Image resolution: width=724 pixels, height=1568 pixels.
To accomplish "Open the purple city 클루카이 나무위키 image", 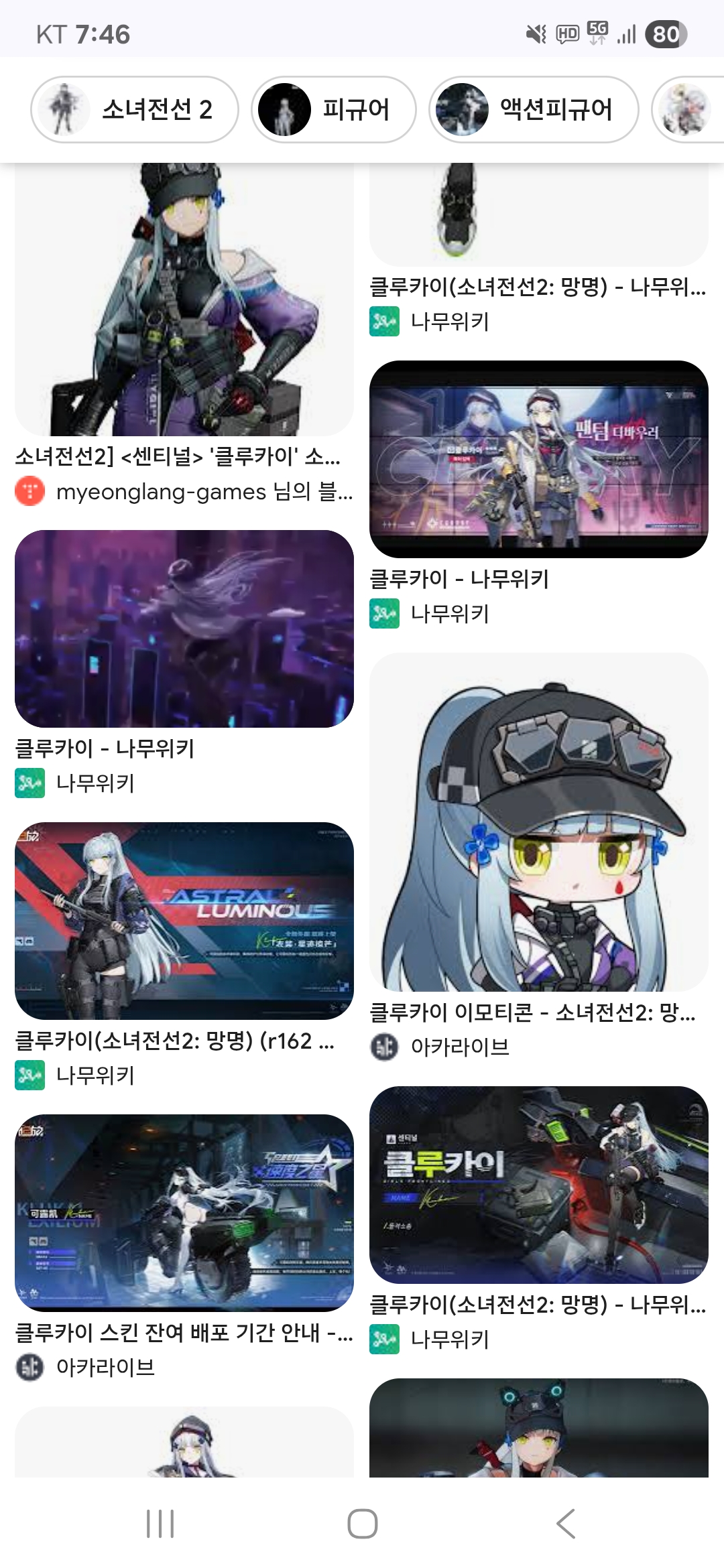I will pos(184,629).
